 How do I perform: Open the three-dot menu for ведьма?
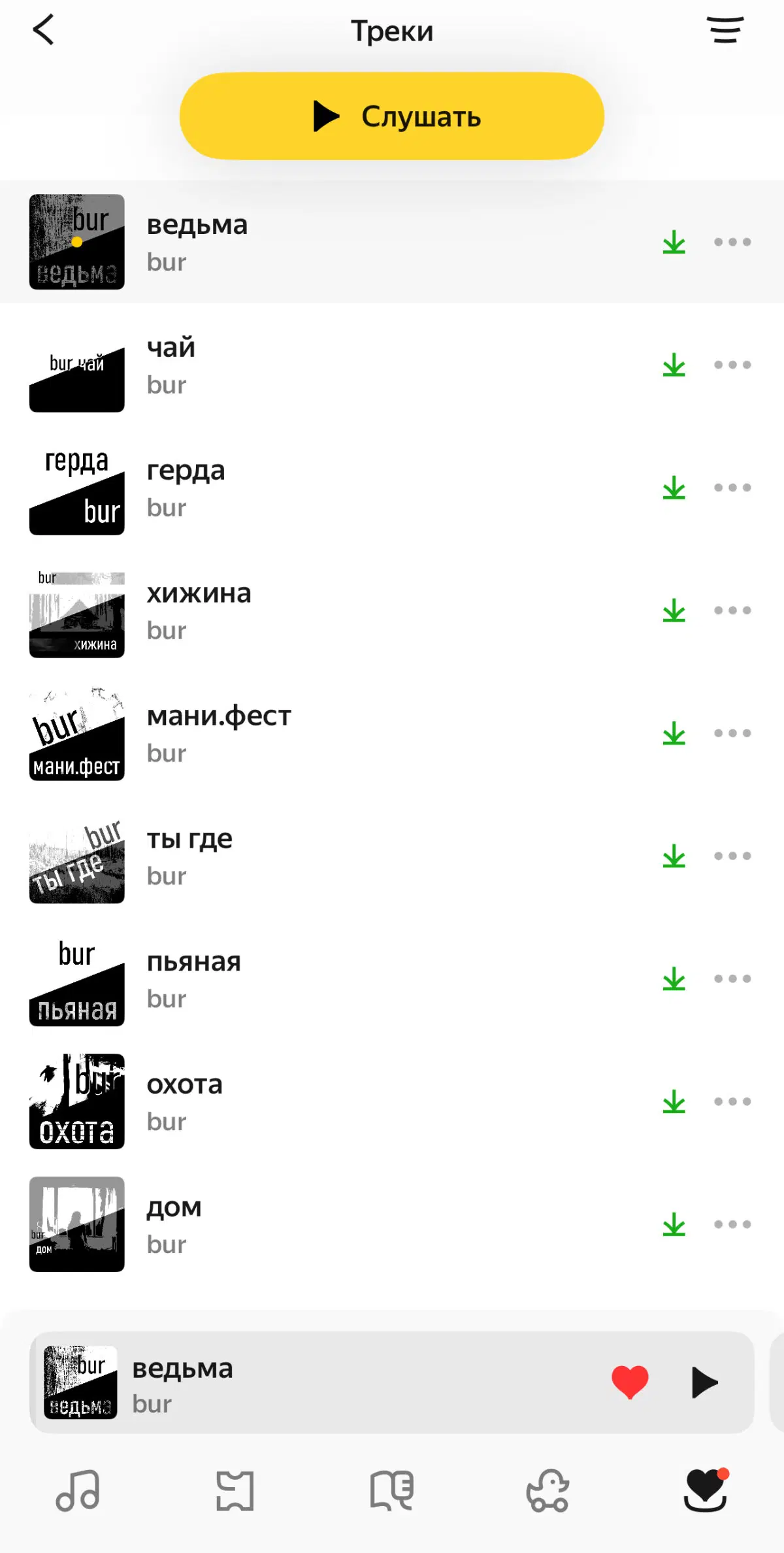(x=732, y=242)
